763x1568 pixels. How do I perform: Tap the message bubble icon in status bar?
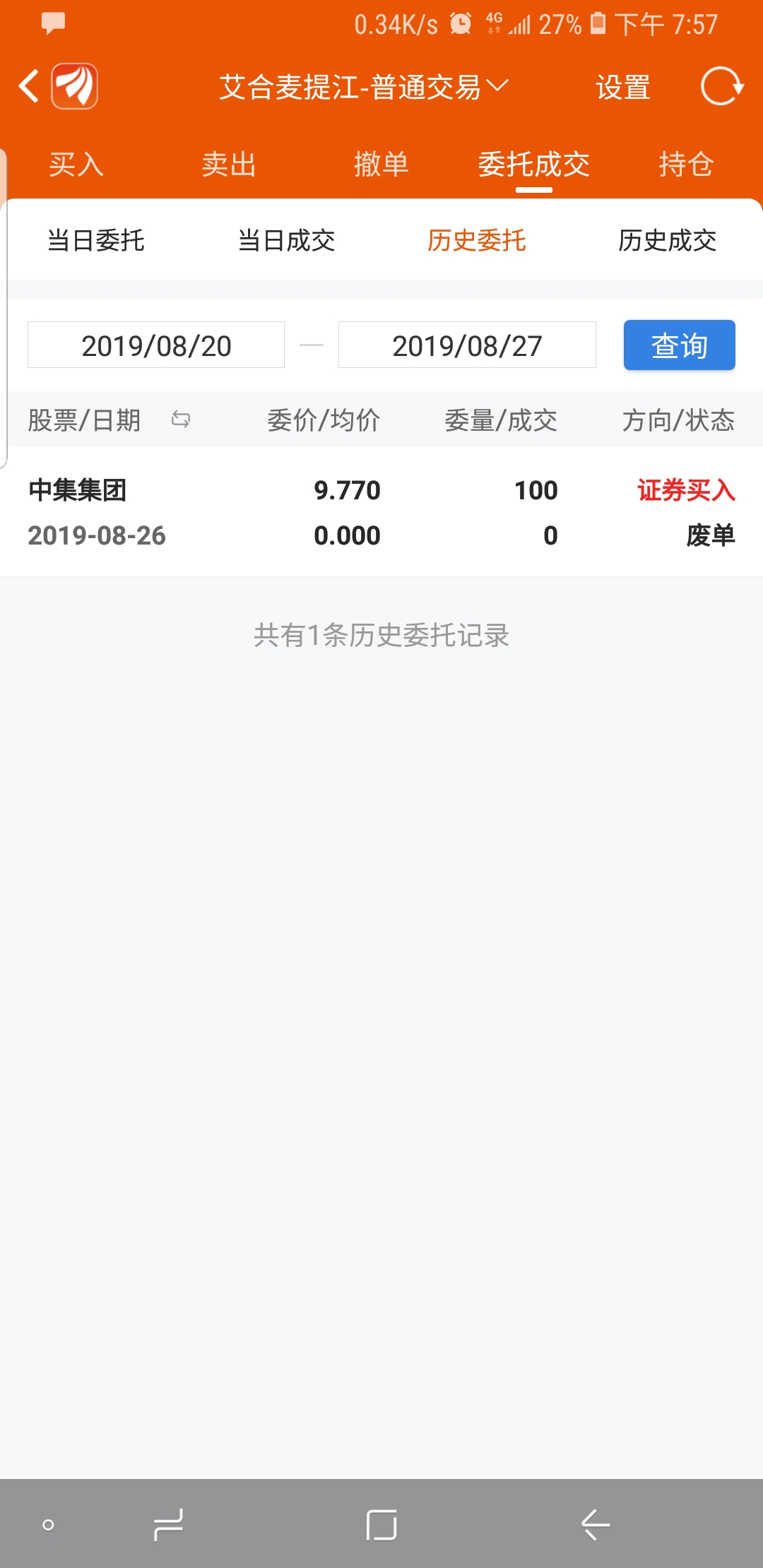point(53,23)
